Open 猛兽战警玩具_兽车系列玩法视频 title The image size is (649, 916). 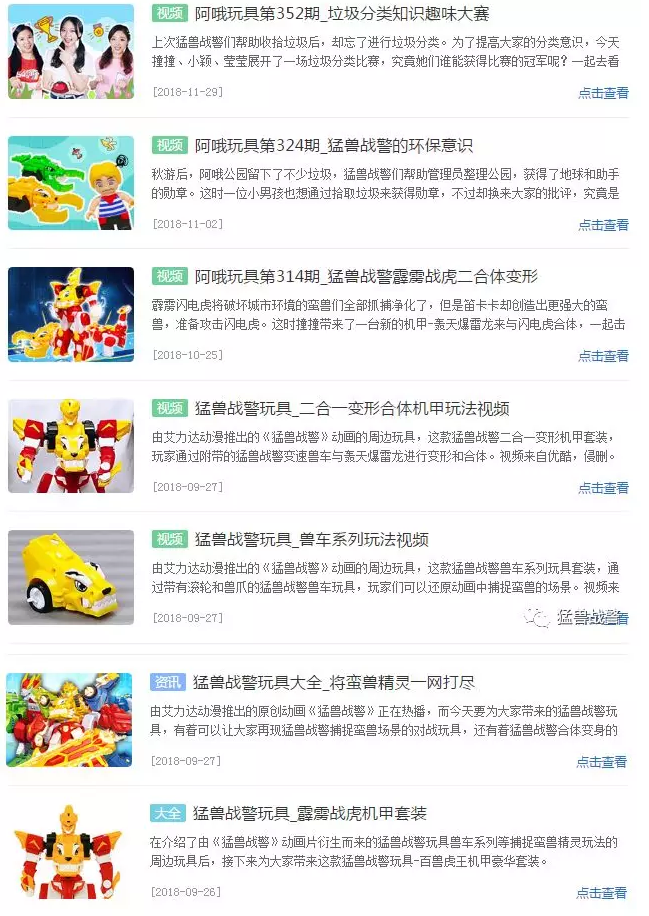pos(311,540)
